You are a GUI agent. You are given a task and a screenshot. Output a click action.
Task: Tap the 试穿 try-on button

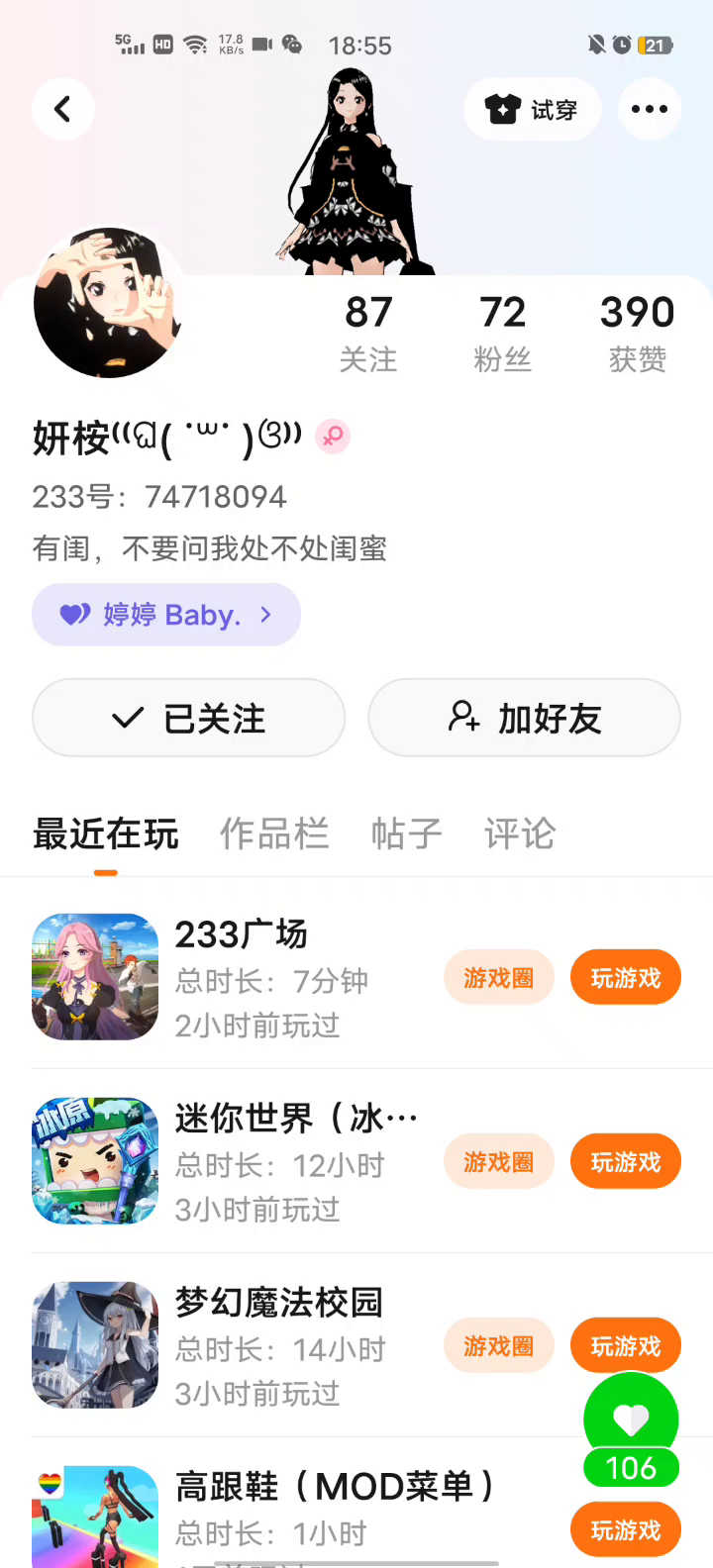pyautogui.click(x=532, y=109)
